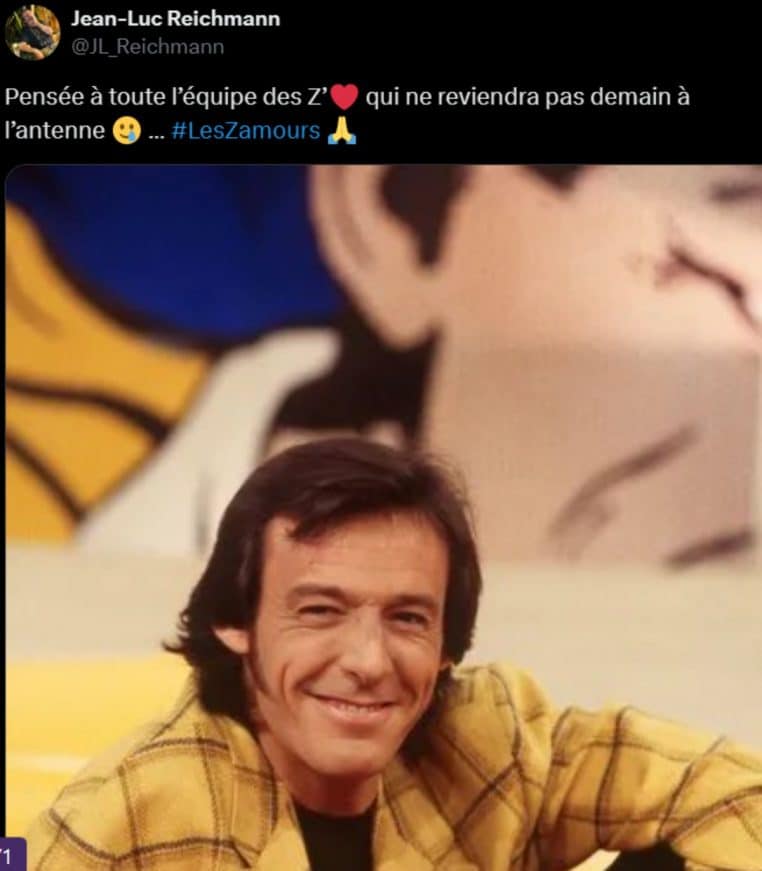The image size is (762, 871).
Task: Open the @JL_Reichmann handle profile
Action: (147, 46)
